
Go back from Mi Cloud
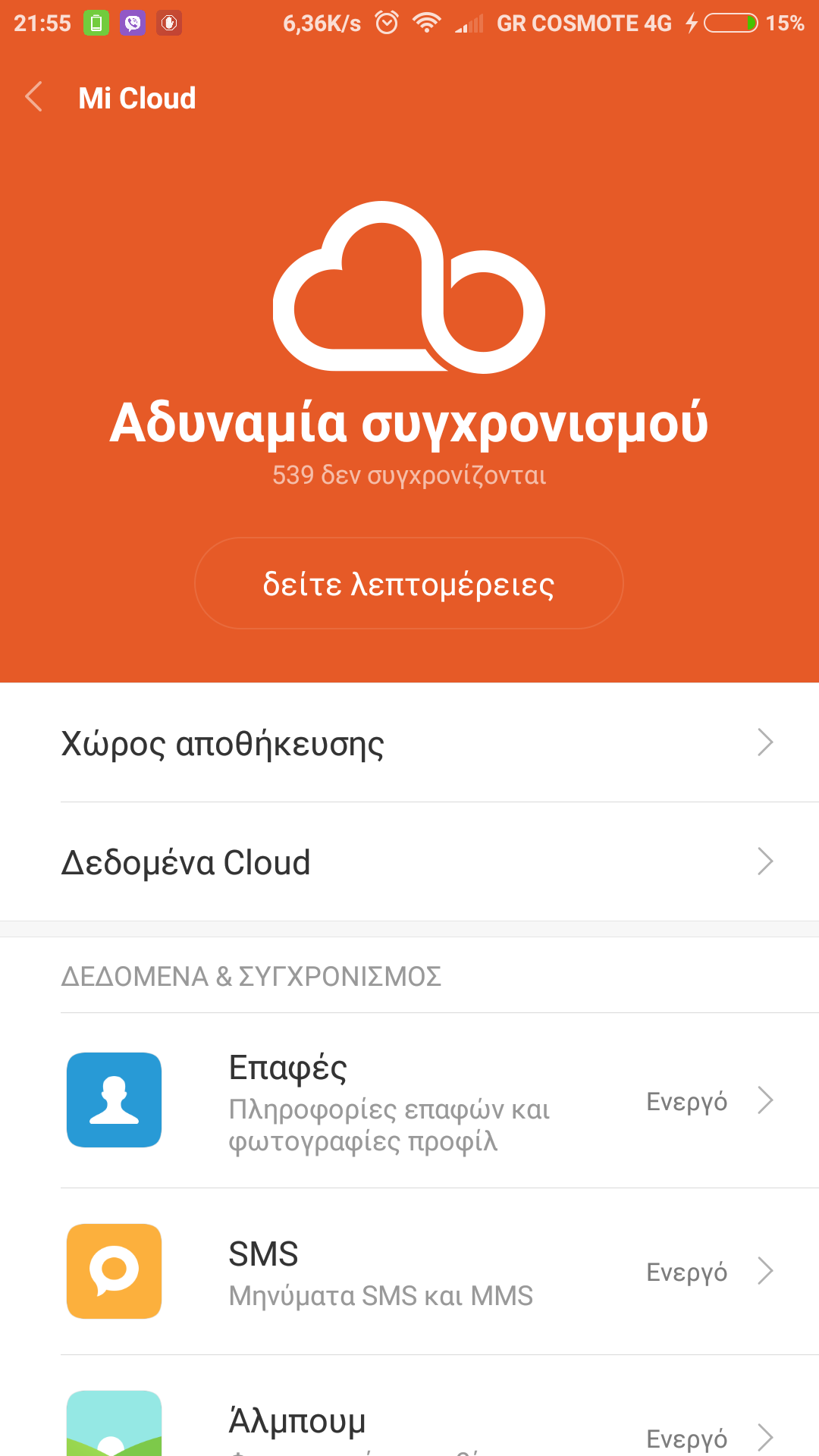click(x=34, y=98)
